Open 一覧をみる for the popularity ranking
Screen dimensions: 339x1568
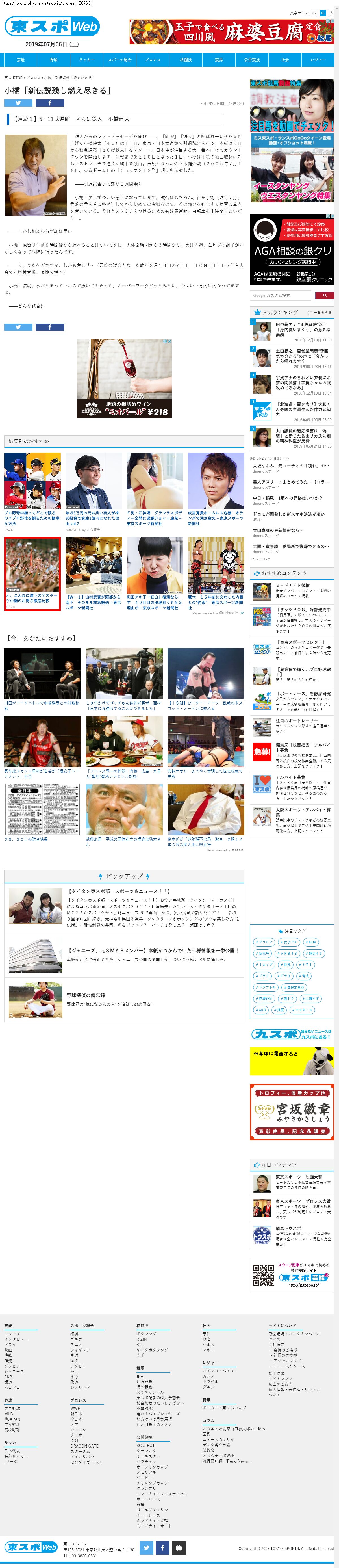323,312
